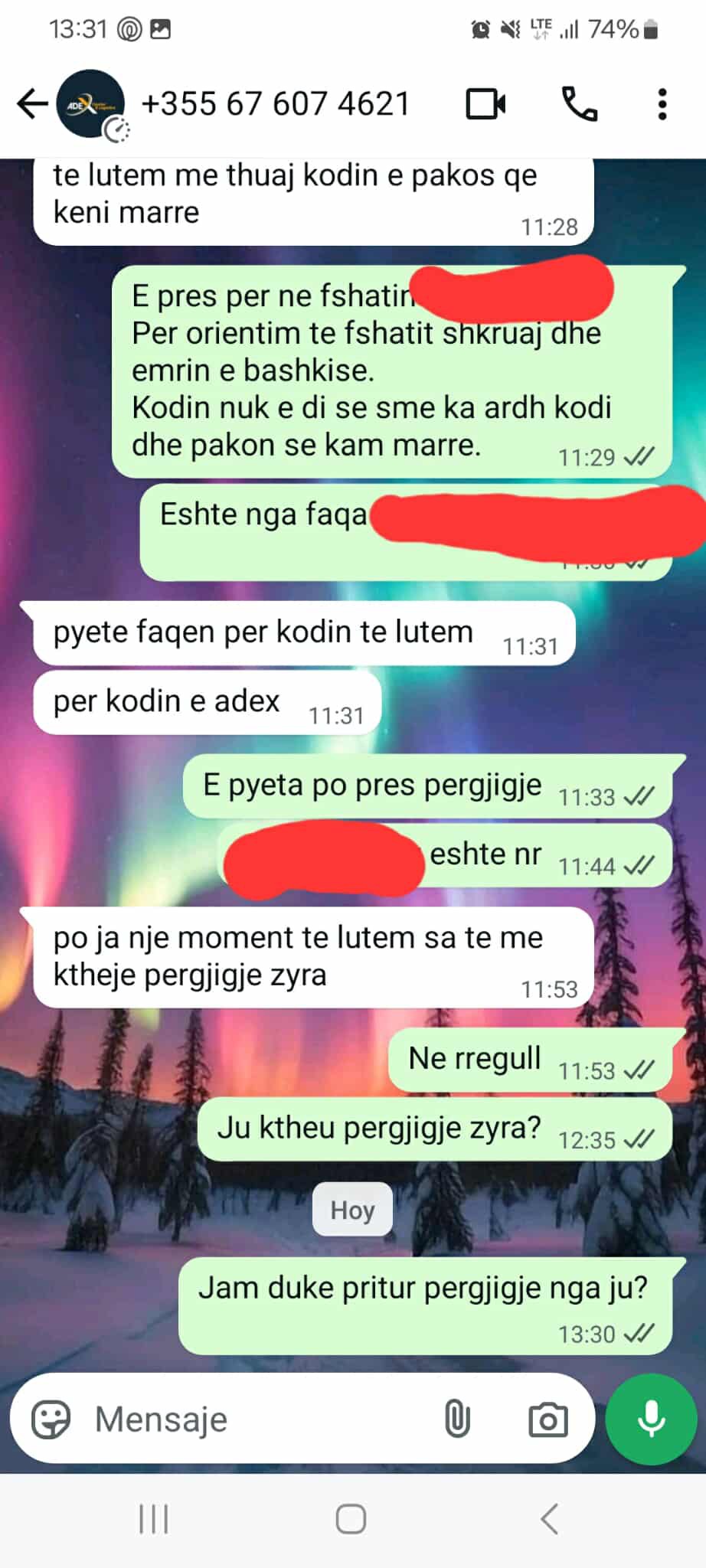The image size is (706, 1568).
Task: Tap the green voice message microphone
Action: [x=651, y=1419]
